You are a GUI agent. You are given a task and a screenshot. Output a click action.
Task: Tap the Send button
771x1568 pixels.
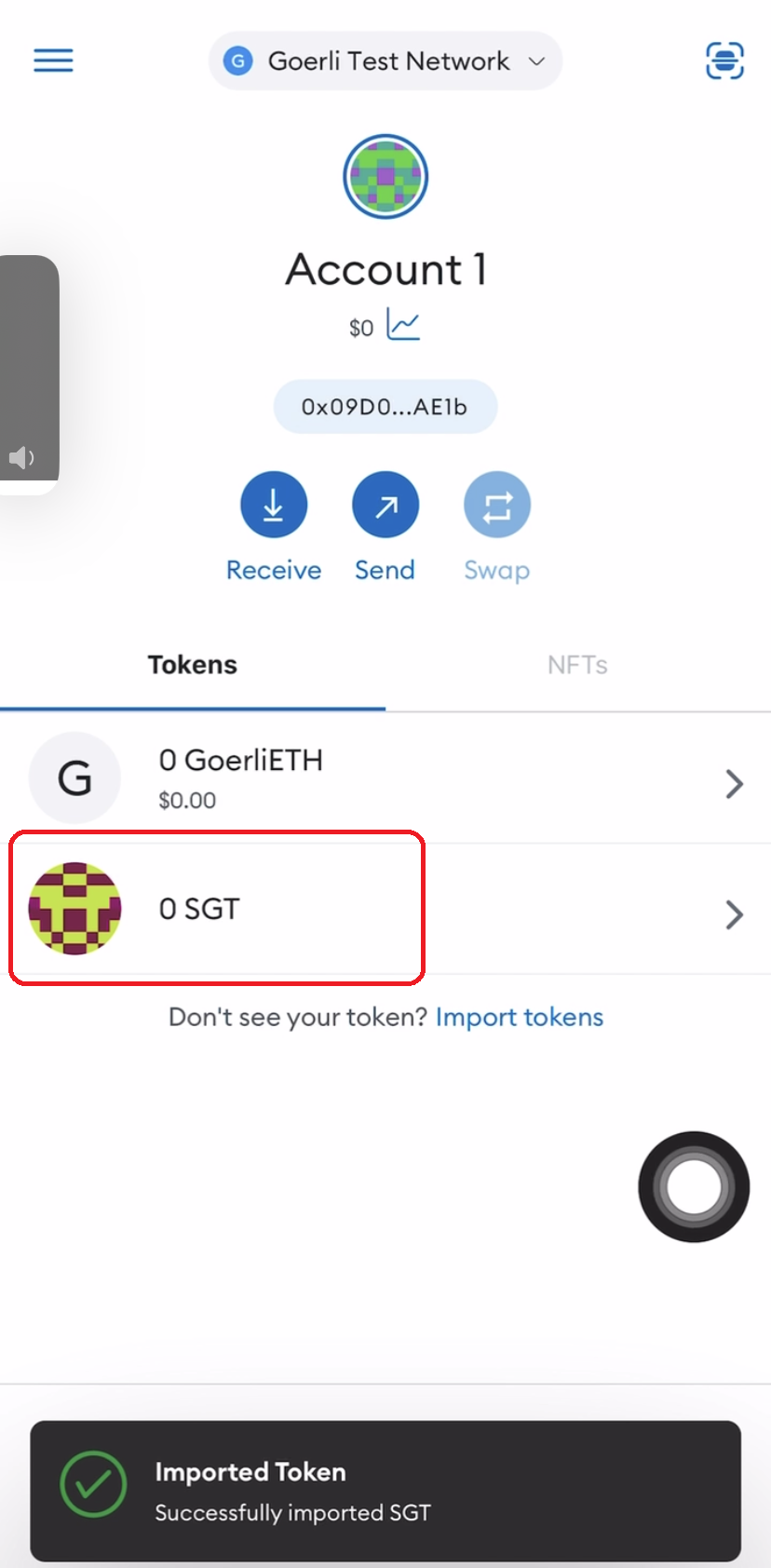tap(385, 505)
